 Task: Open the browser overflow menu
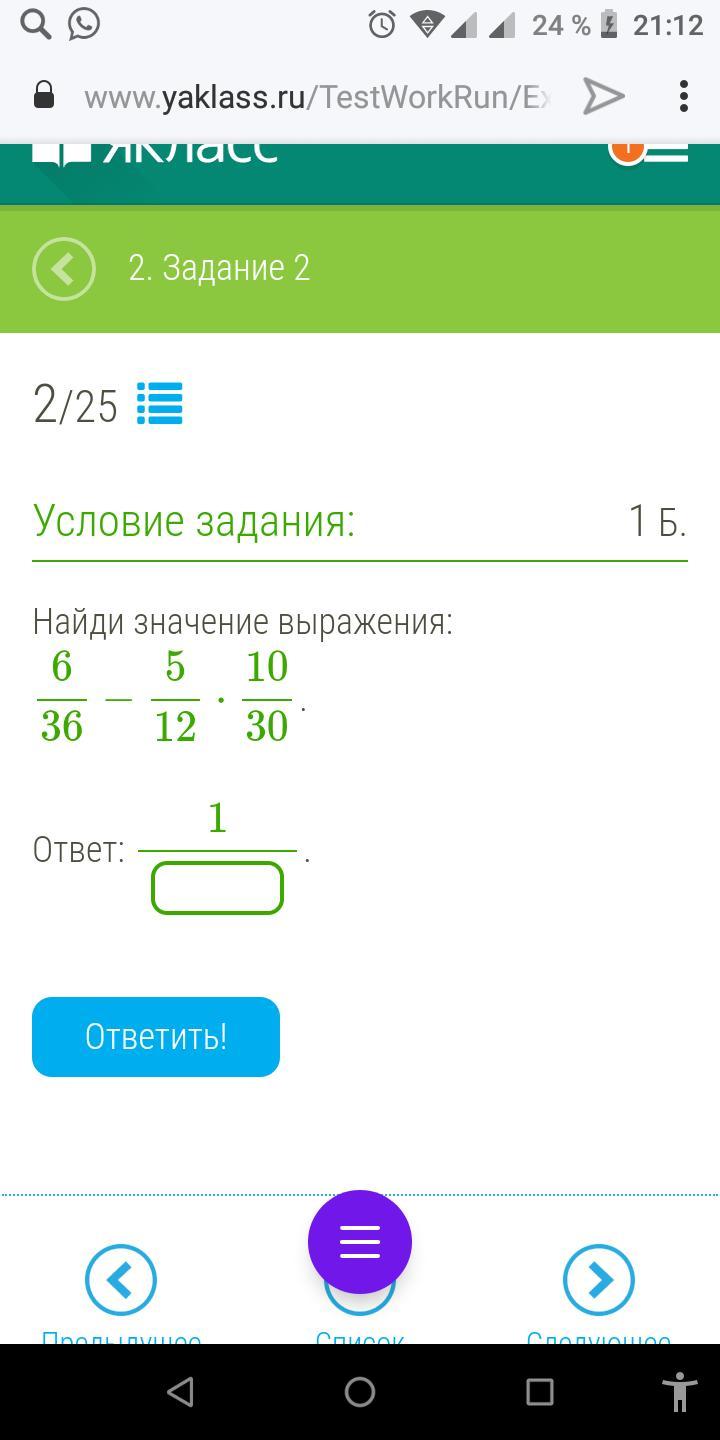click(x=684, y=97)
